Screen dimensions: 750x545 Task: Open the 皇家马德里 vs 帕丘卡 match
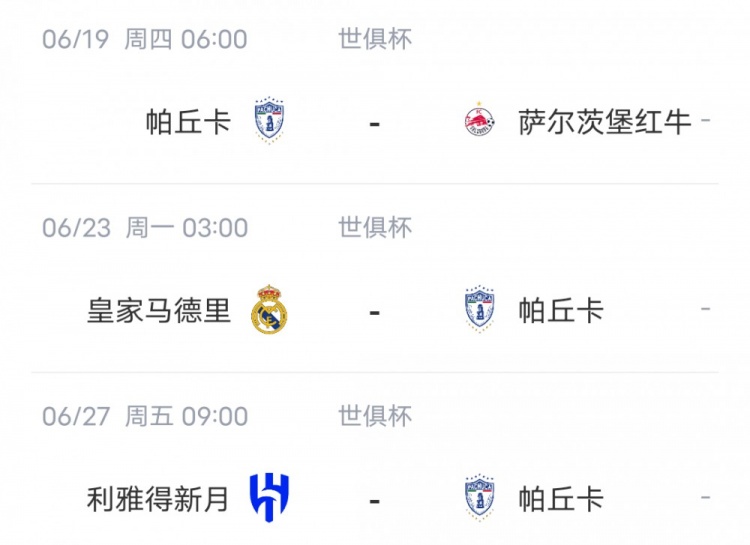pyautogui.click(x=374, y=310)
